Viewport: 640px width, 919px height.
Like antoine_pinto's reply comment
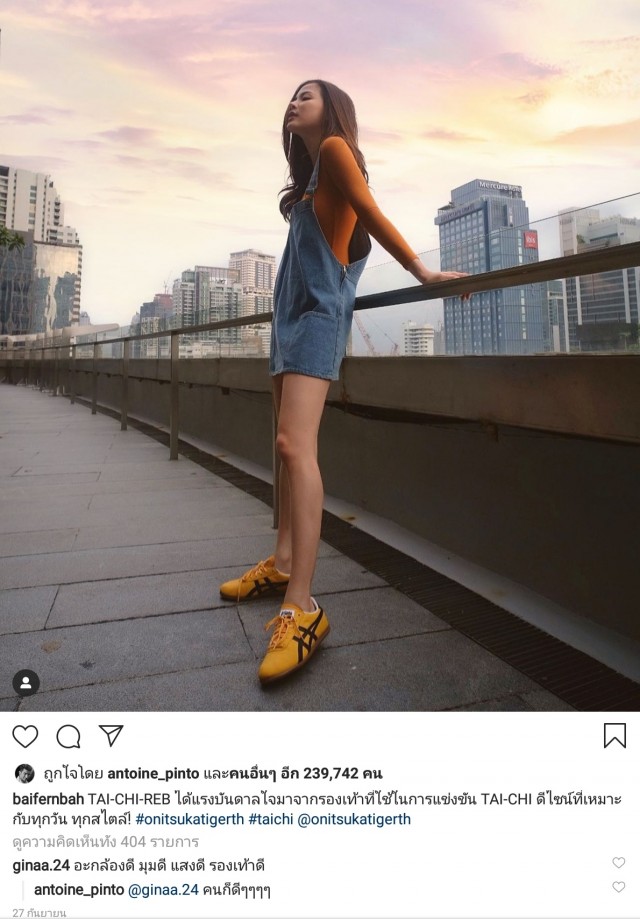pyautogui.click(x=618, y=887)
